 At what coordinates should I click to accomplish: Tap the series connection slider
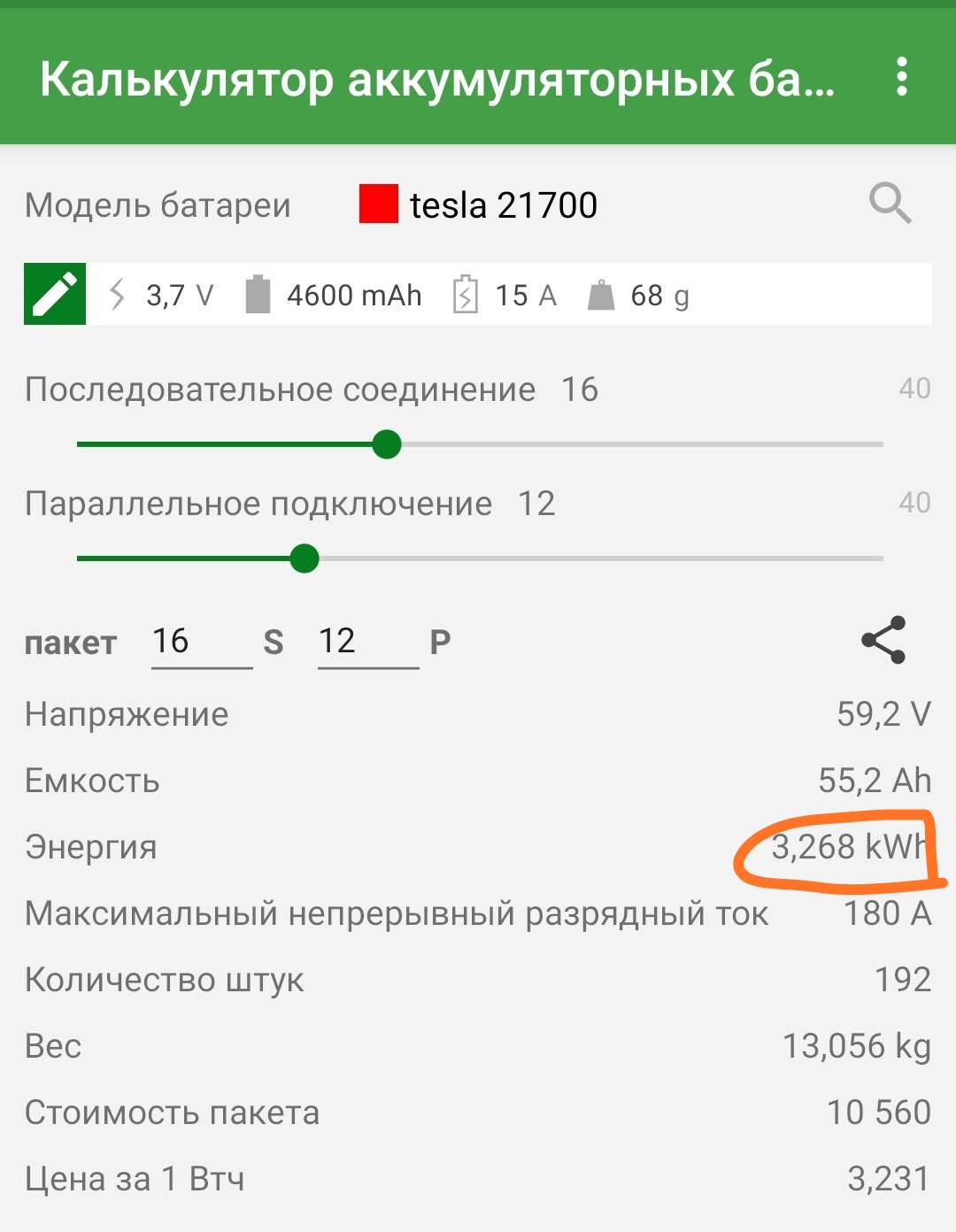click(x=387, y=444)
